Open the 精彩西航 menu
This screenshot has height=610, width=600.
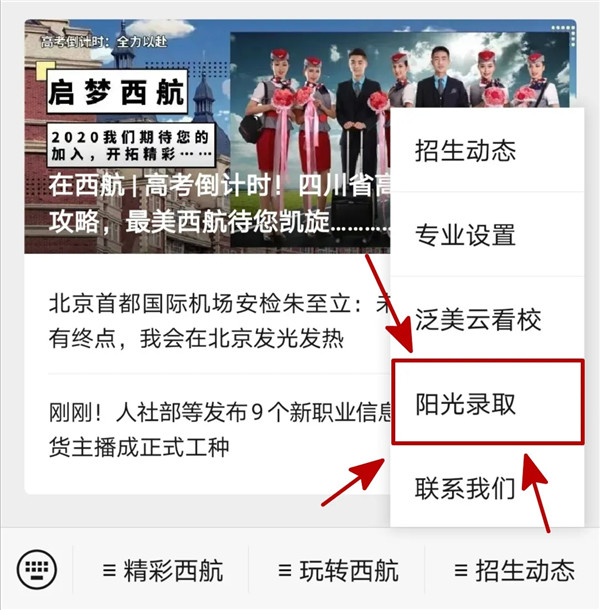[163, 571]
